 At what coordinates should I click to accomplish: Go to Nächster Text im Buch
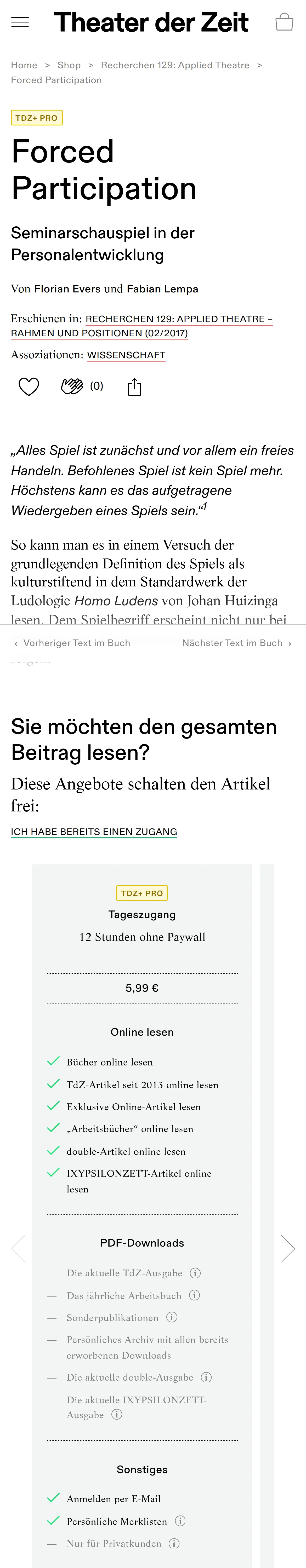point(236,643)
